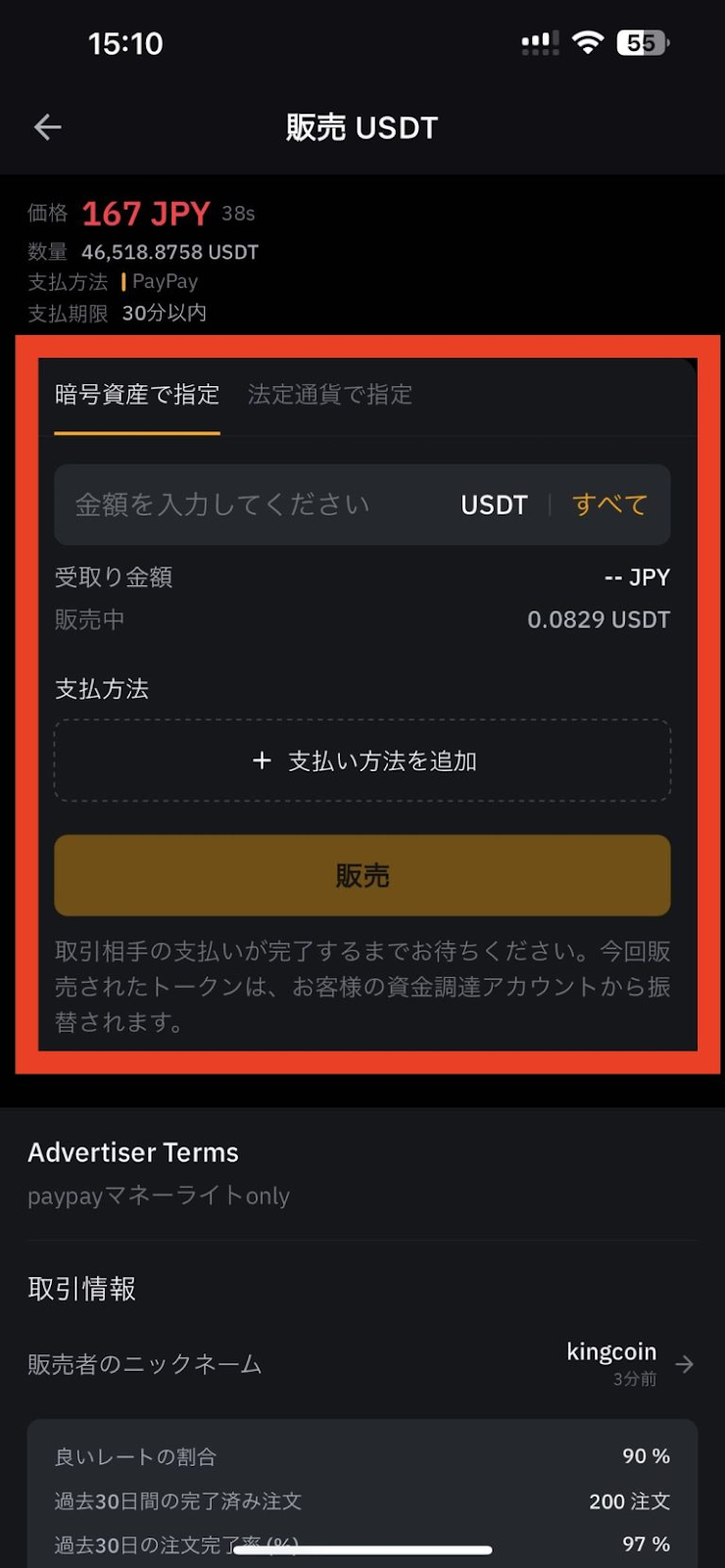Screen dimensions: 725x1568
Task: Focus the USDT amount input field
Action: coord(255,505)
